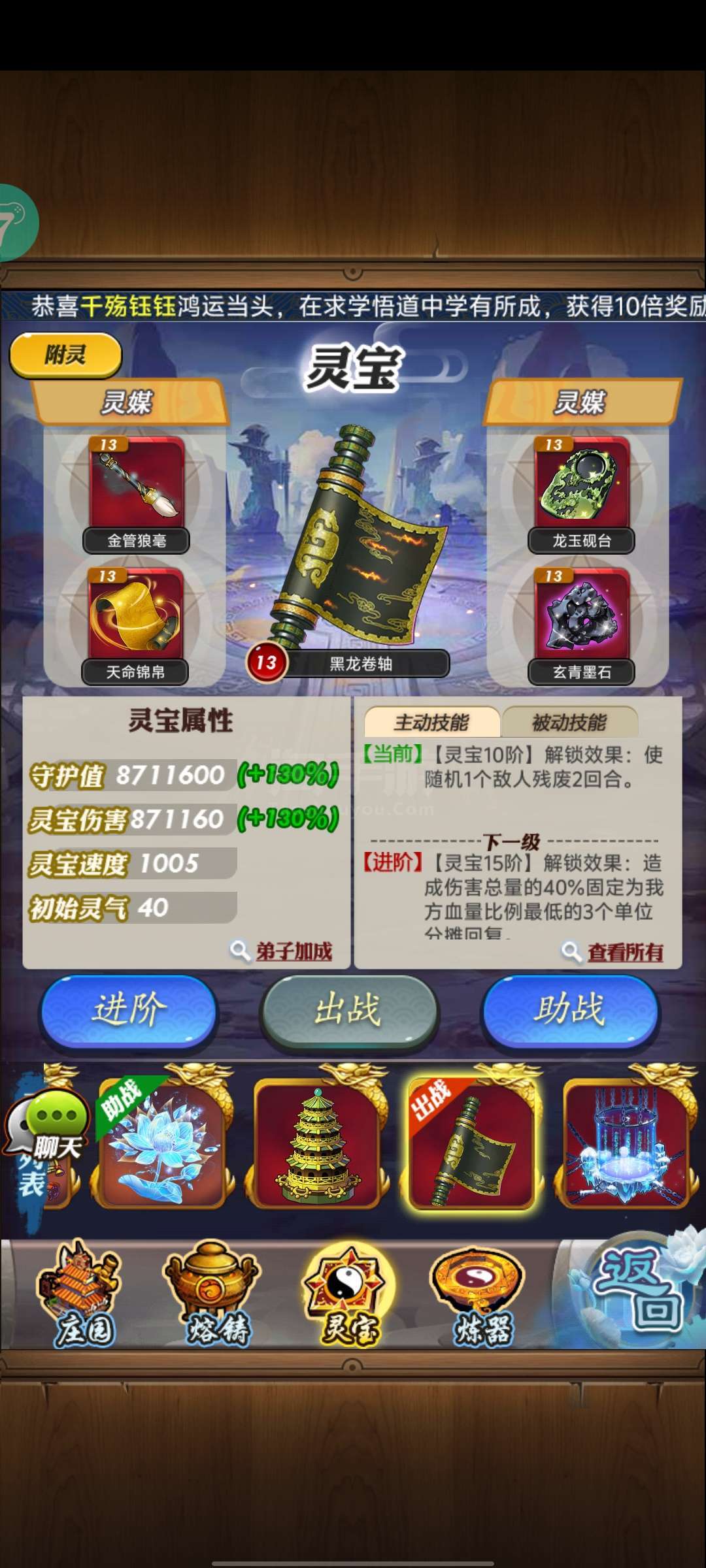Switch to the 被动技能 tab
The width and height of the screenshot is (706, 1568).
[569, 723]
